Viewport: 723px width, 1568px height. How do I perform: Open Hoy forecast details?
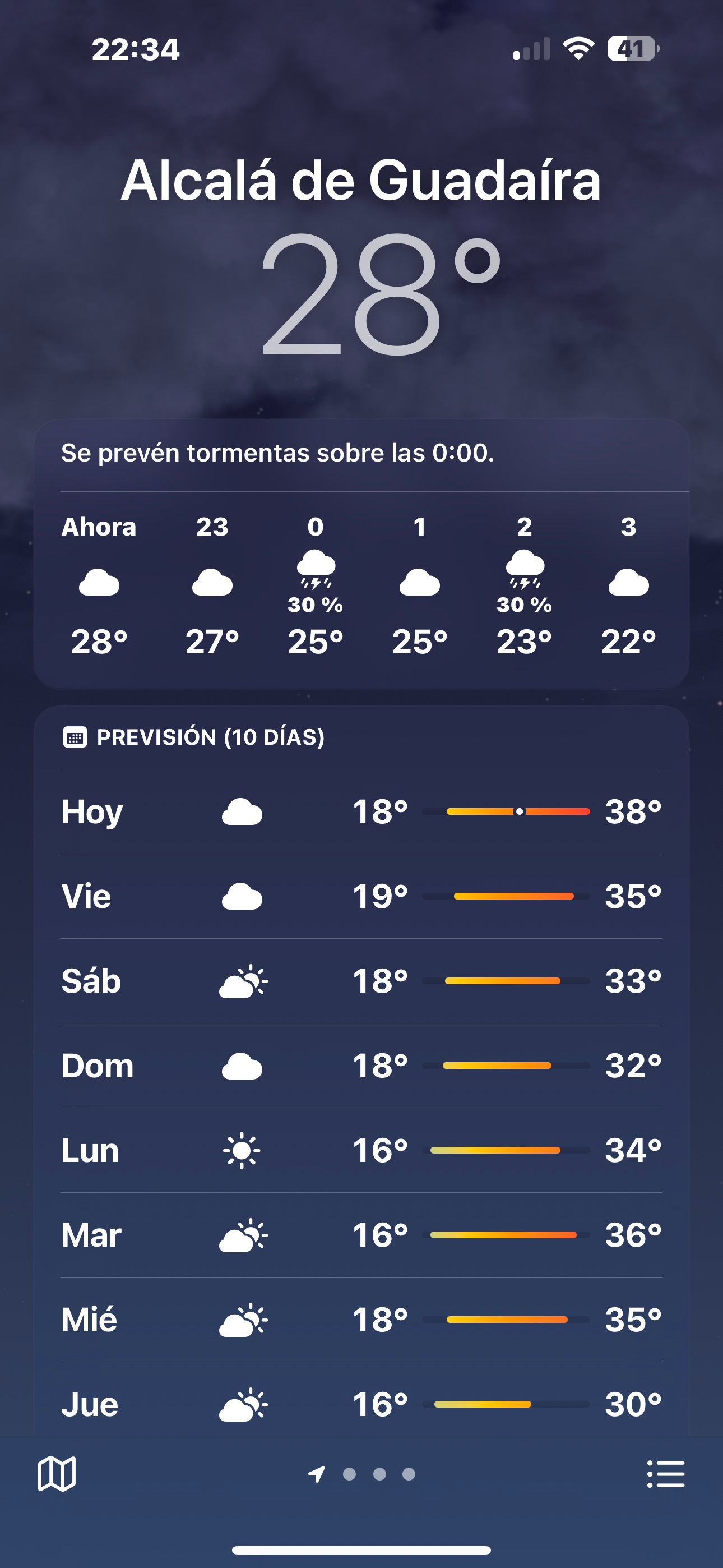pos(361,811)
